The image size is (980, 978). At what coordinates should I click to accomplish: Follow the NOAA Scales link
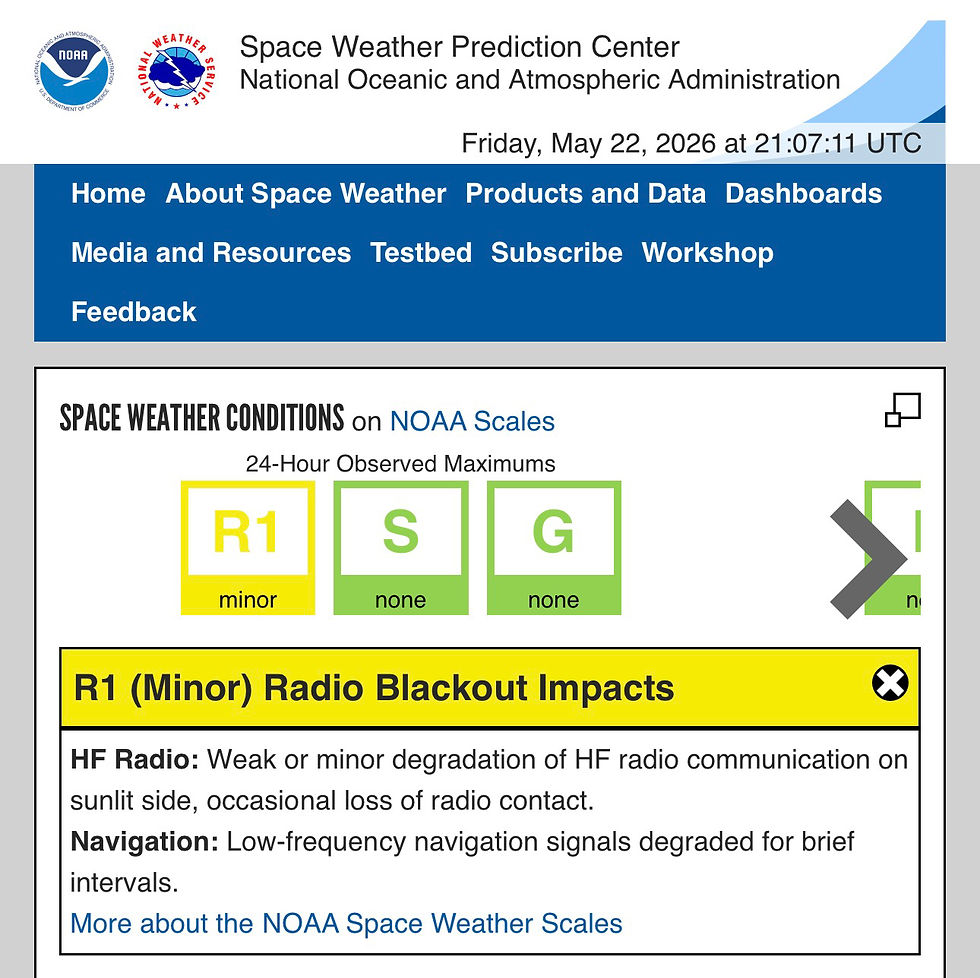point(472,421)
